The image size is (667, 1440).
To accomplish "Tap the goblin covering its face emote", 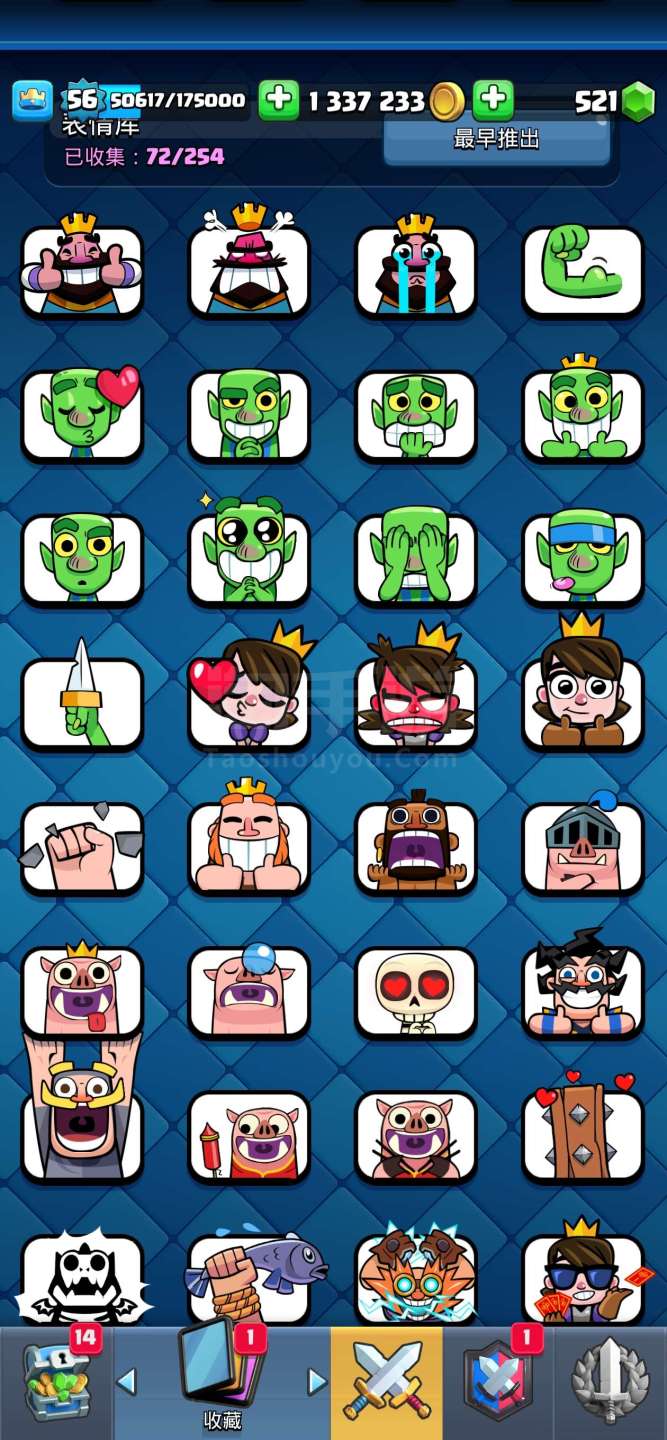I will click(416, 558).
